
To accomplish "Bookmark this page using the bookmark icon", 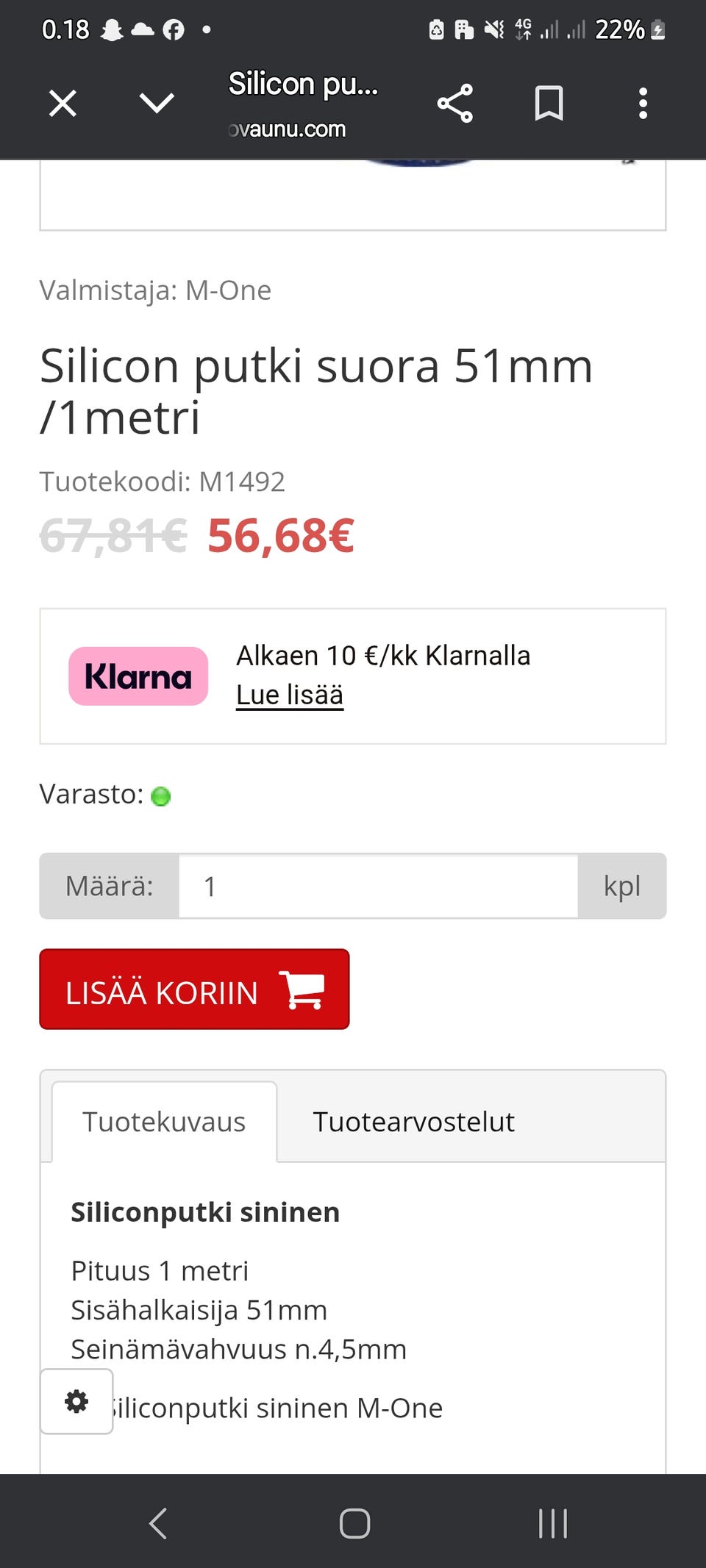I will 548,103.
